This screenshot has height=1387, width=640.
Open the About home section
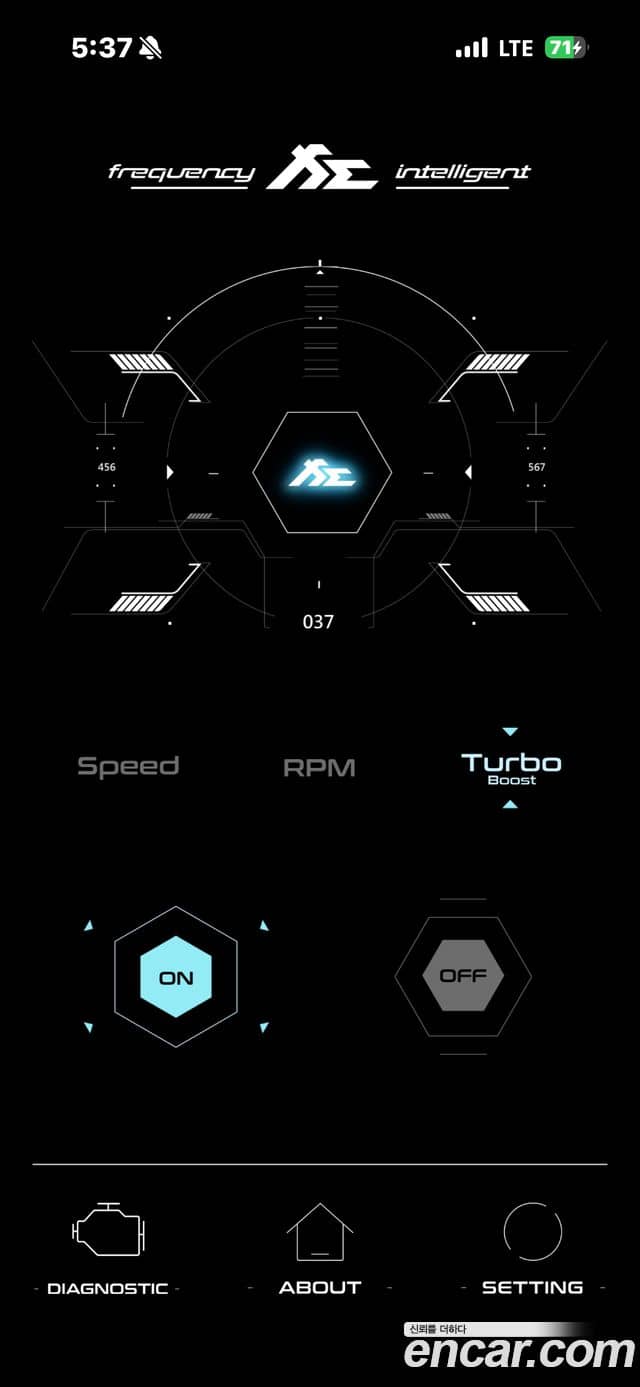tap(320, 1248)
